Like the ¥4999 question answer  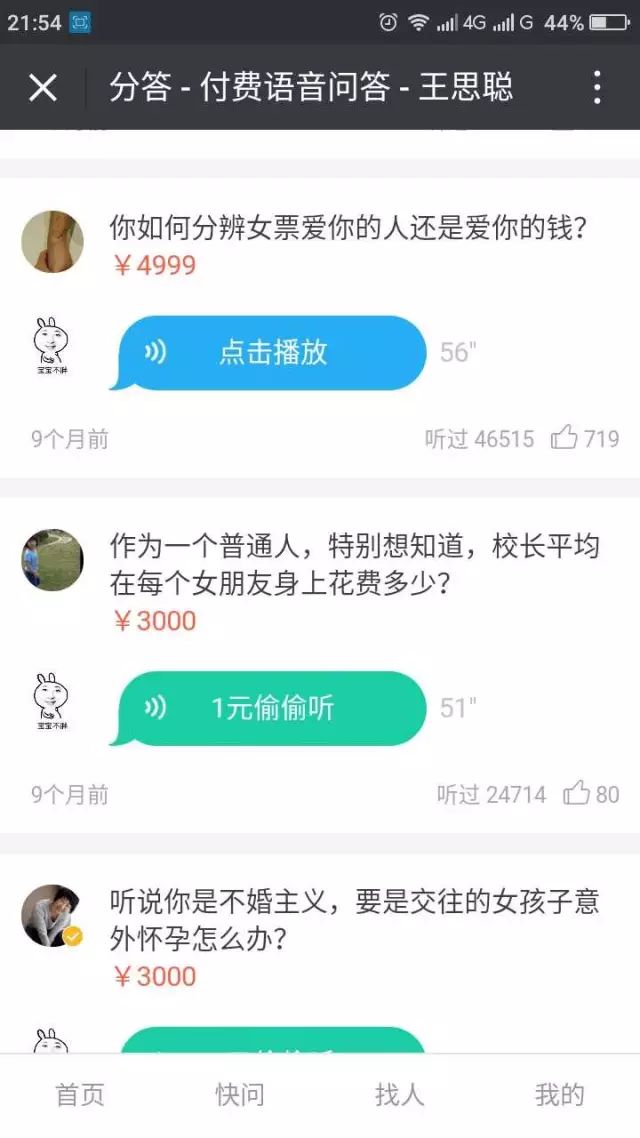pos(566,438)
